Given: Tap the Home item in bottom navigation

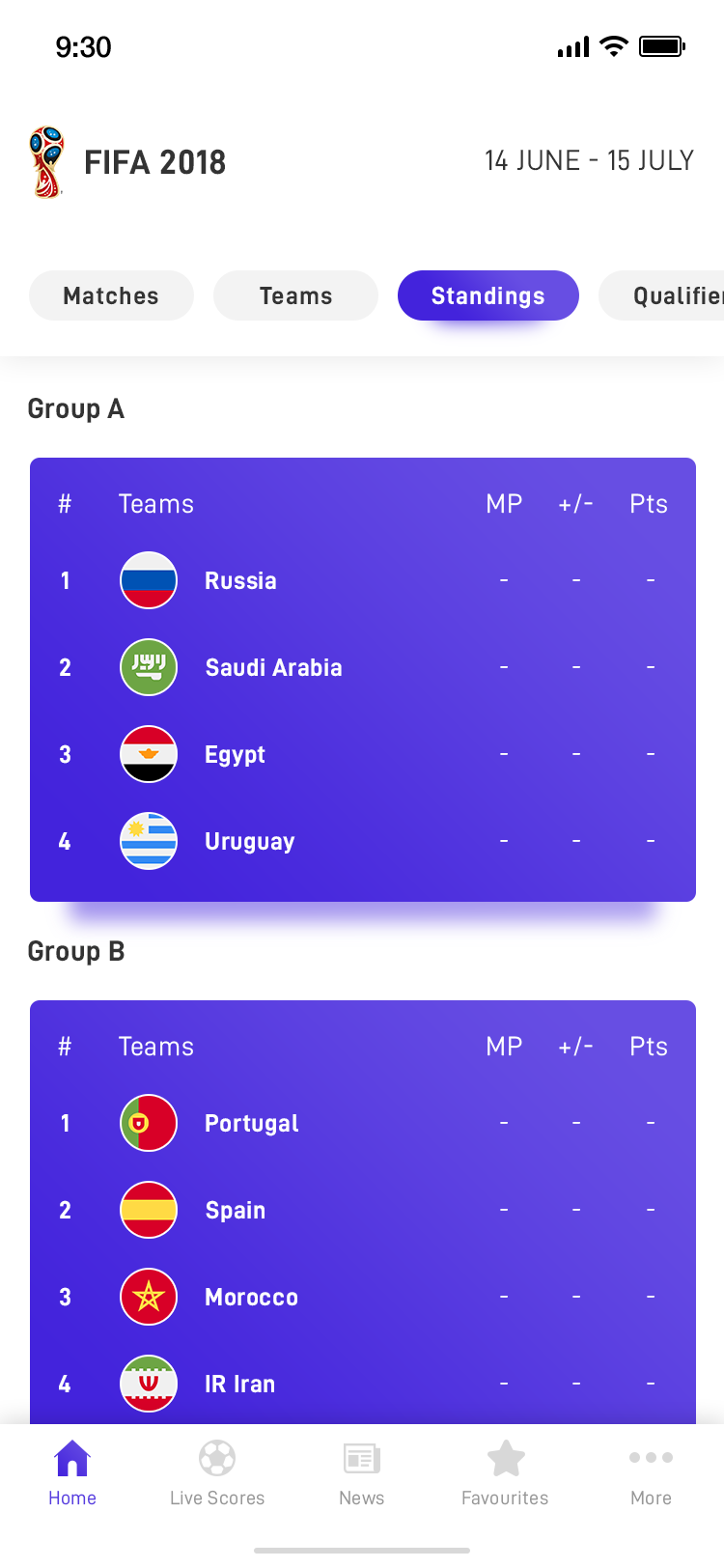Looking at the screenshot, I should (x=72, y=1473).
